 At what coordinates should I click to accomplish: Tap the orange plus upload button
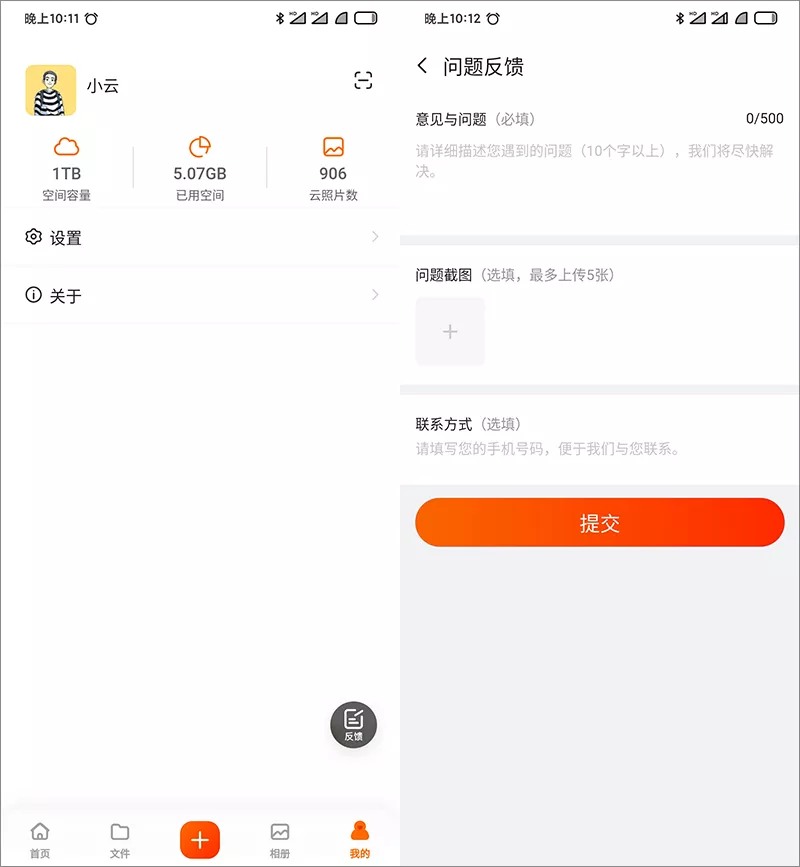point(200,840)
